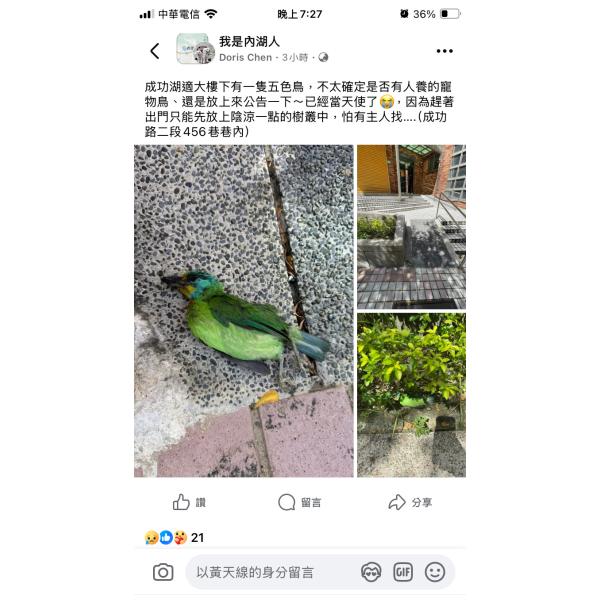This screenshot has height=600, width=600.
Task: Open the photo of the green shrubs
Action: [x=411, y=395]
